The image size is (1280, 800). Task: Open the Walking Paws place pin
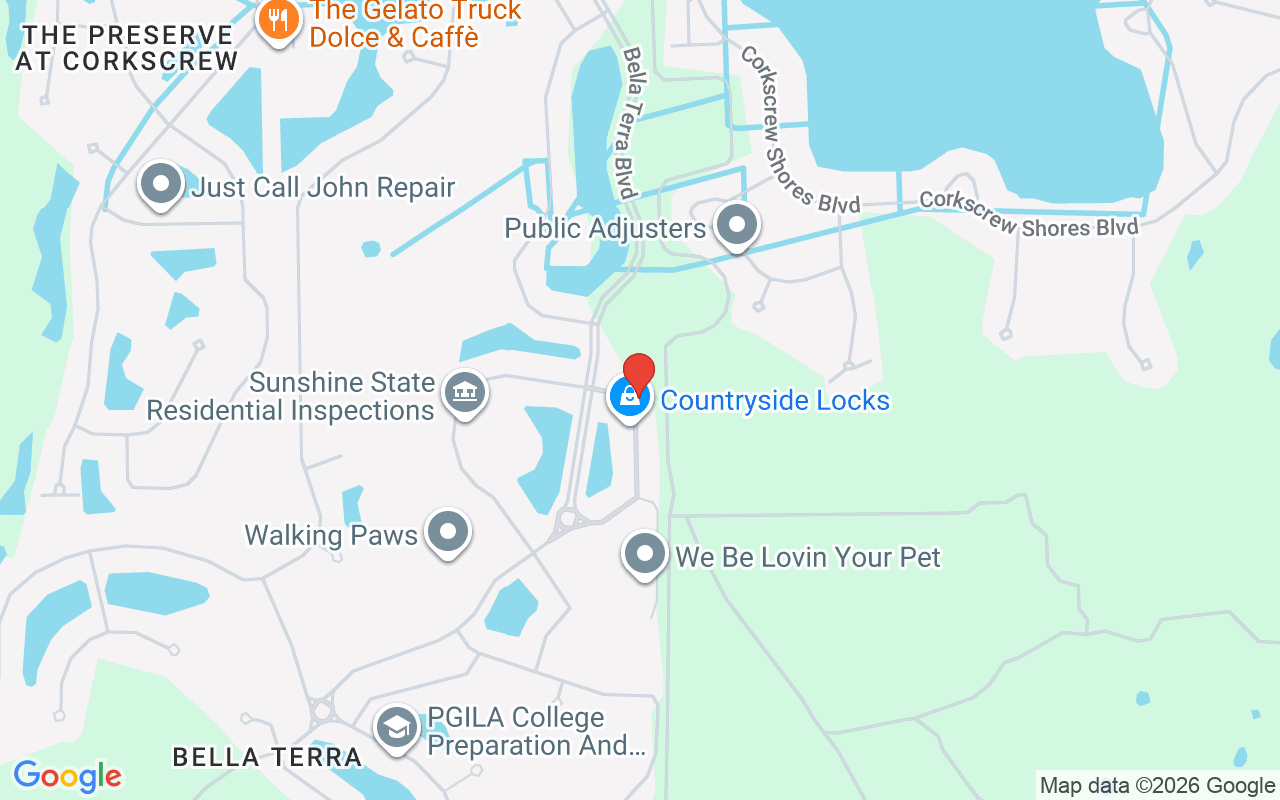tap(447, 533)
